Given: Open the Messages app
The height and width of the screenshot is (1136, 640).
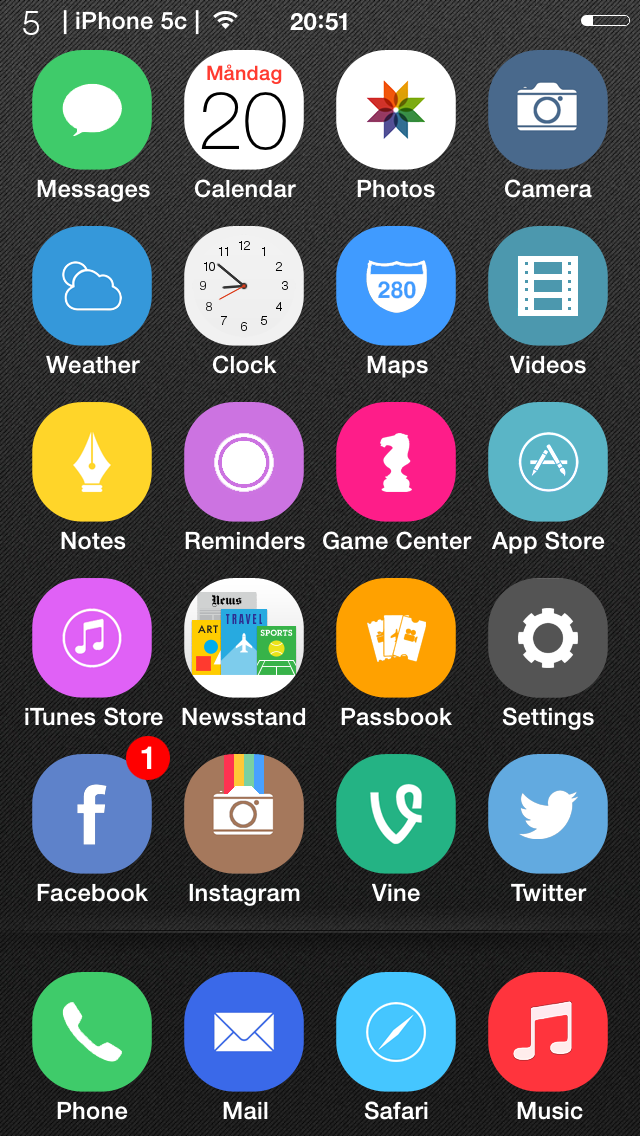Looking at the screenshot, I should (x=92, y=110).
